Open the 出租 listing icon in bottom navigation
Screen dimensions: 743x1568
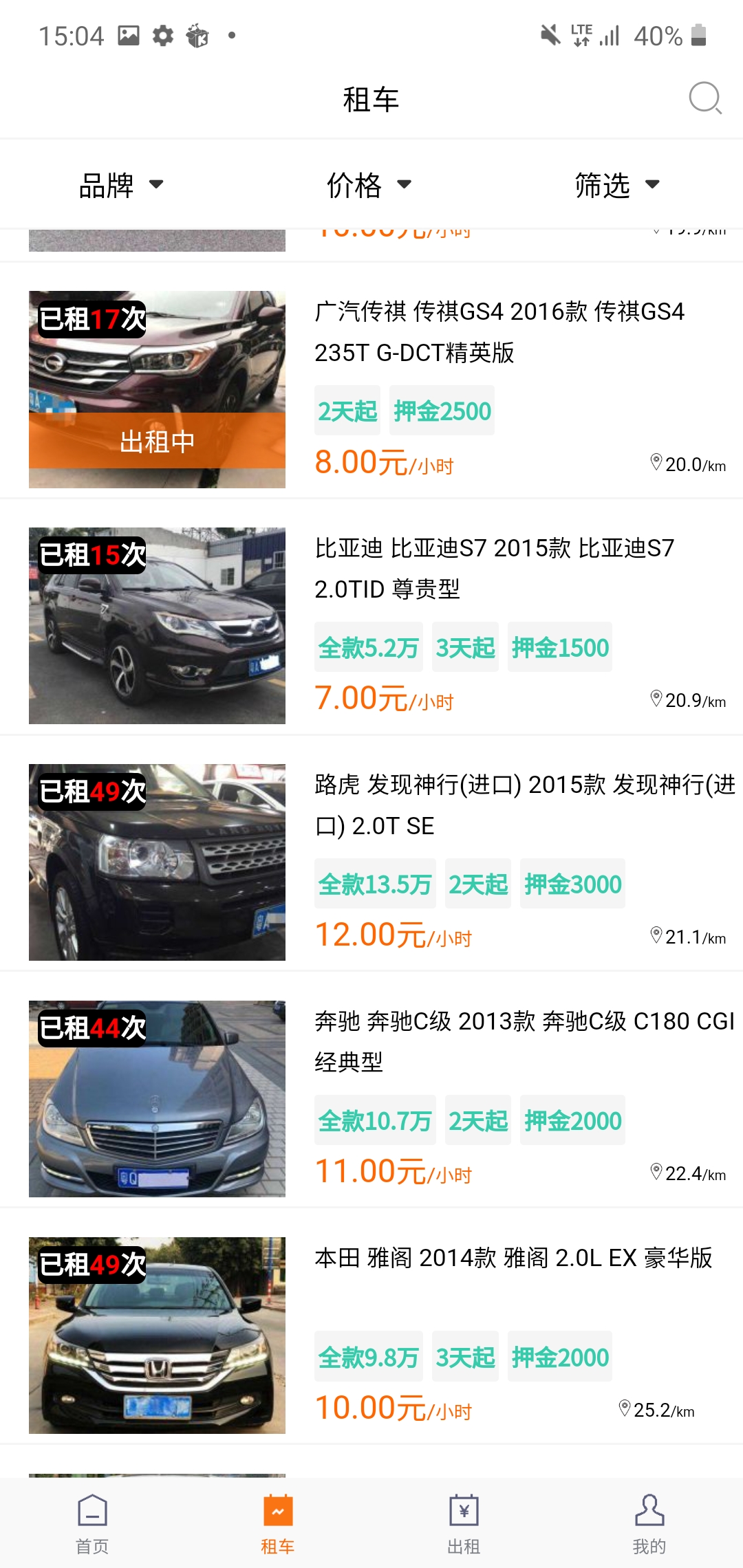(x=464, y=1510)
